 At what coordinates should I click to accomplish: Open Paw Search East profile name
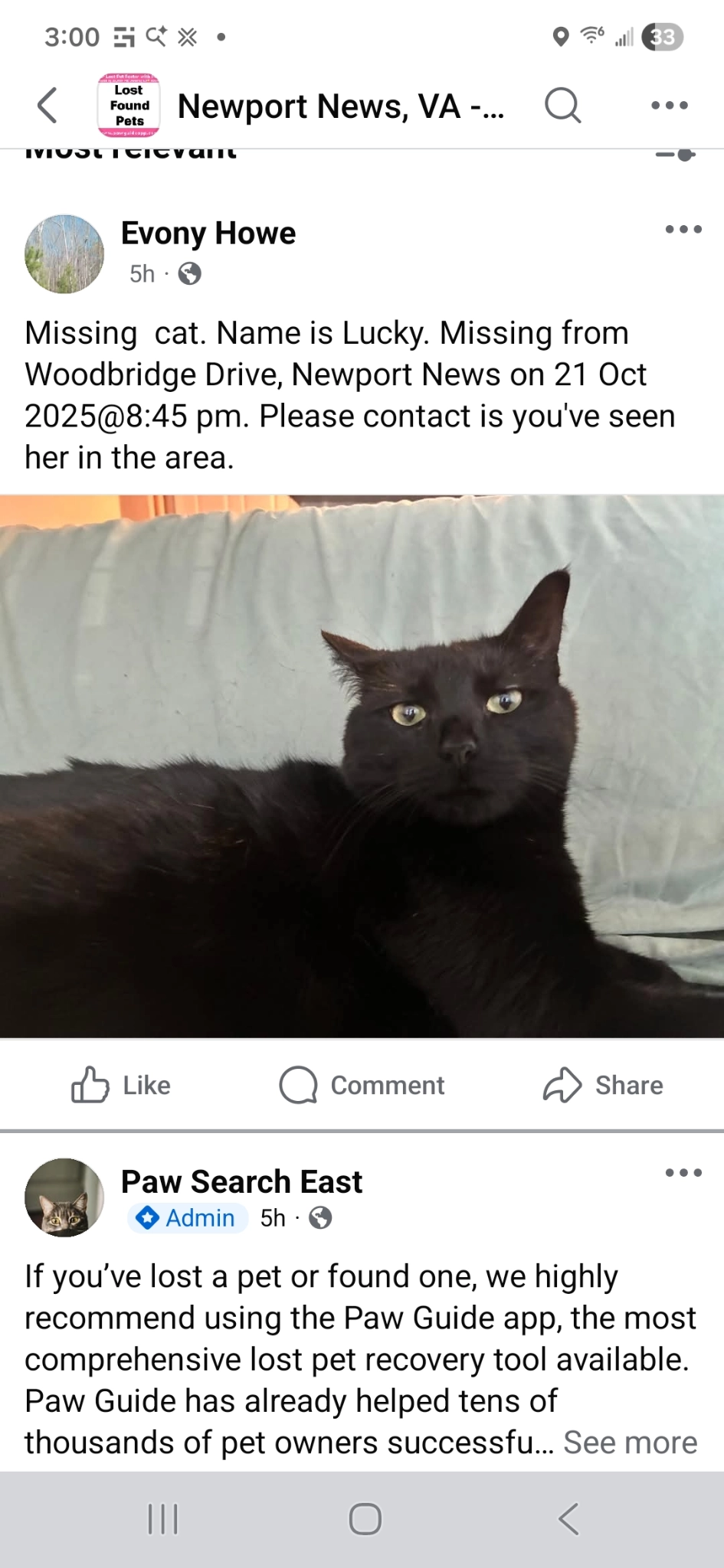[241, 1181]
